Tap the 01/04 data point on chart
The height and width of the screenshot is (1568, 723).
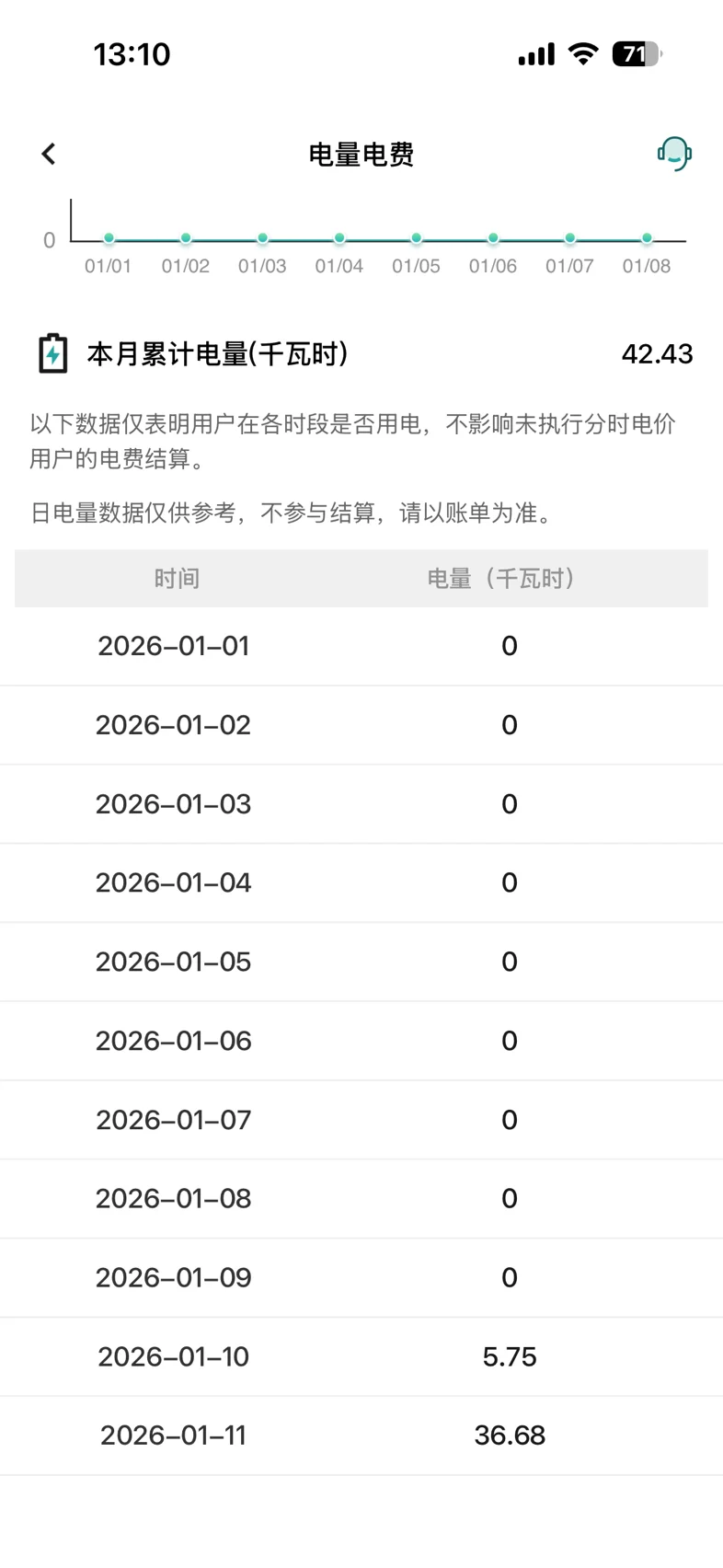tap(339, 238)
